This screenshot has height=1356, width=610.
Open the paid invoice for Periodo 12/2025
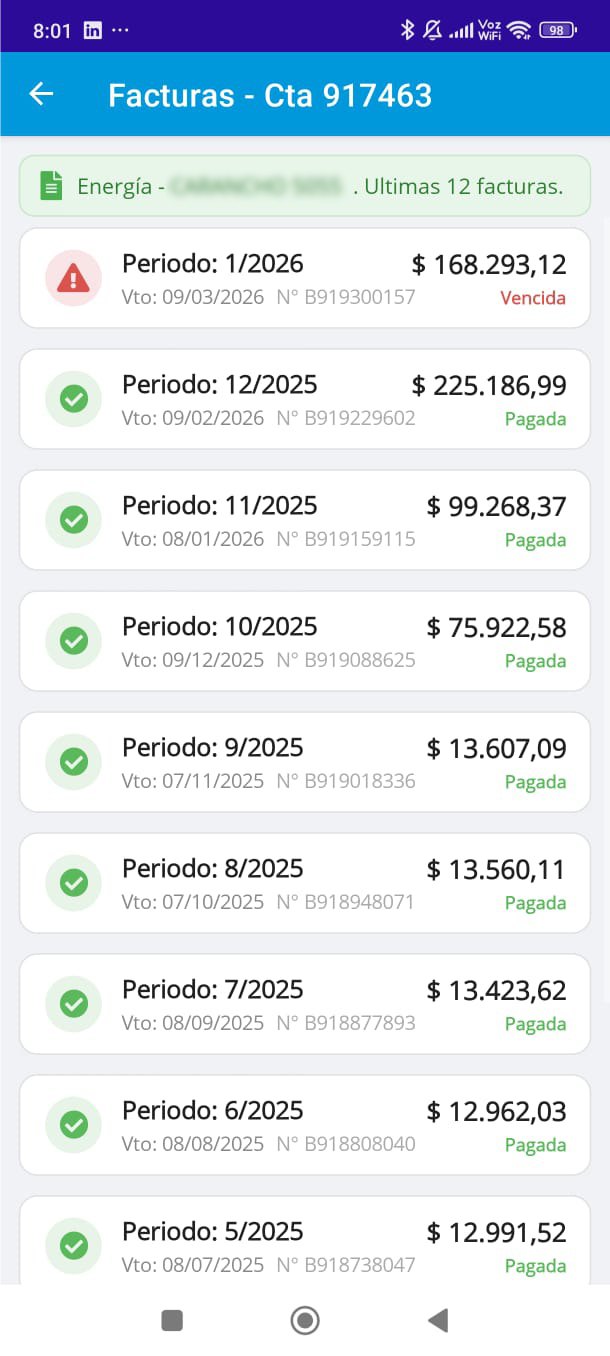[304, 399]
